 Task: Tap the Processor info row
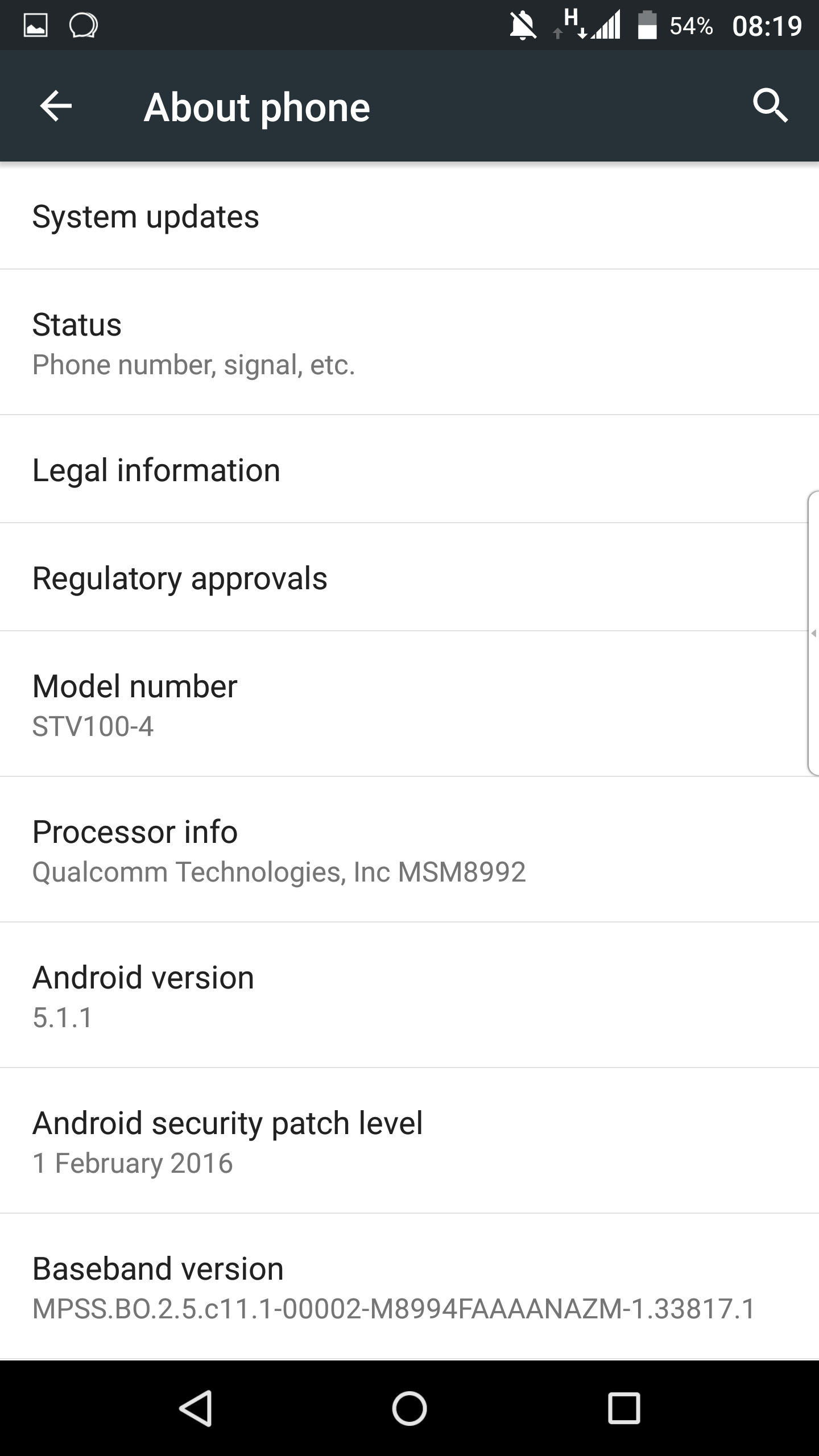(x=409, y=850)
